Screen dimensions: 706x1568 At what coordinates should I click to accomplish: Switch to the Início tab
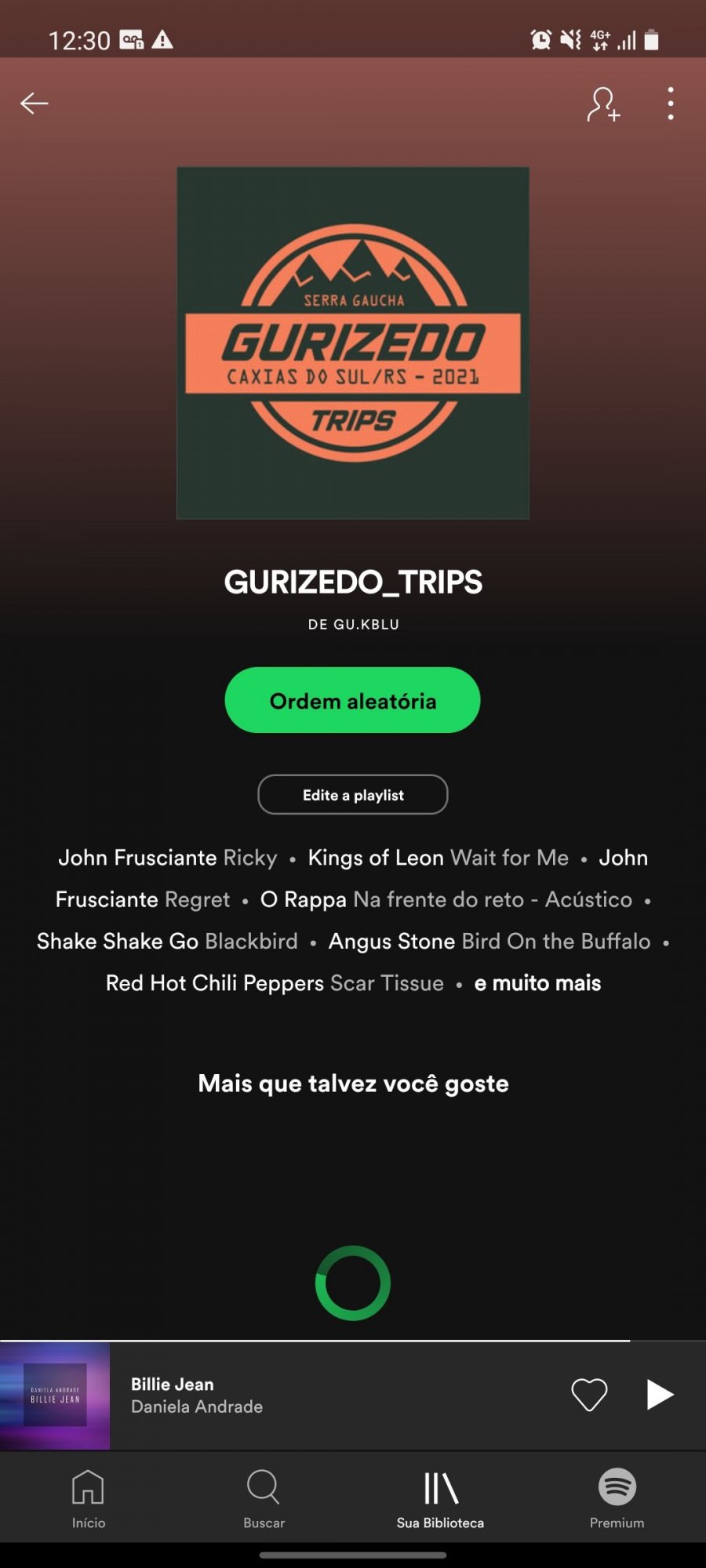(x=89, y=1498)
